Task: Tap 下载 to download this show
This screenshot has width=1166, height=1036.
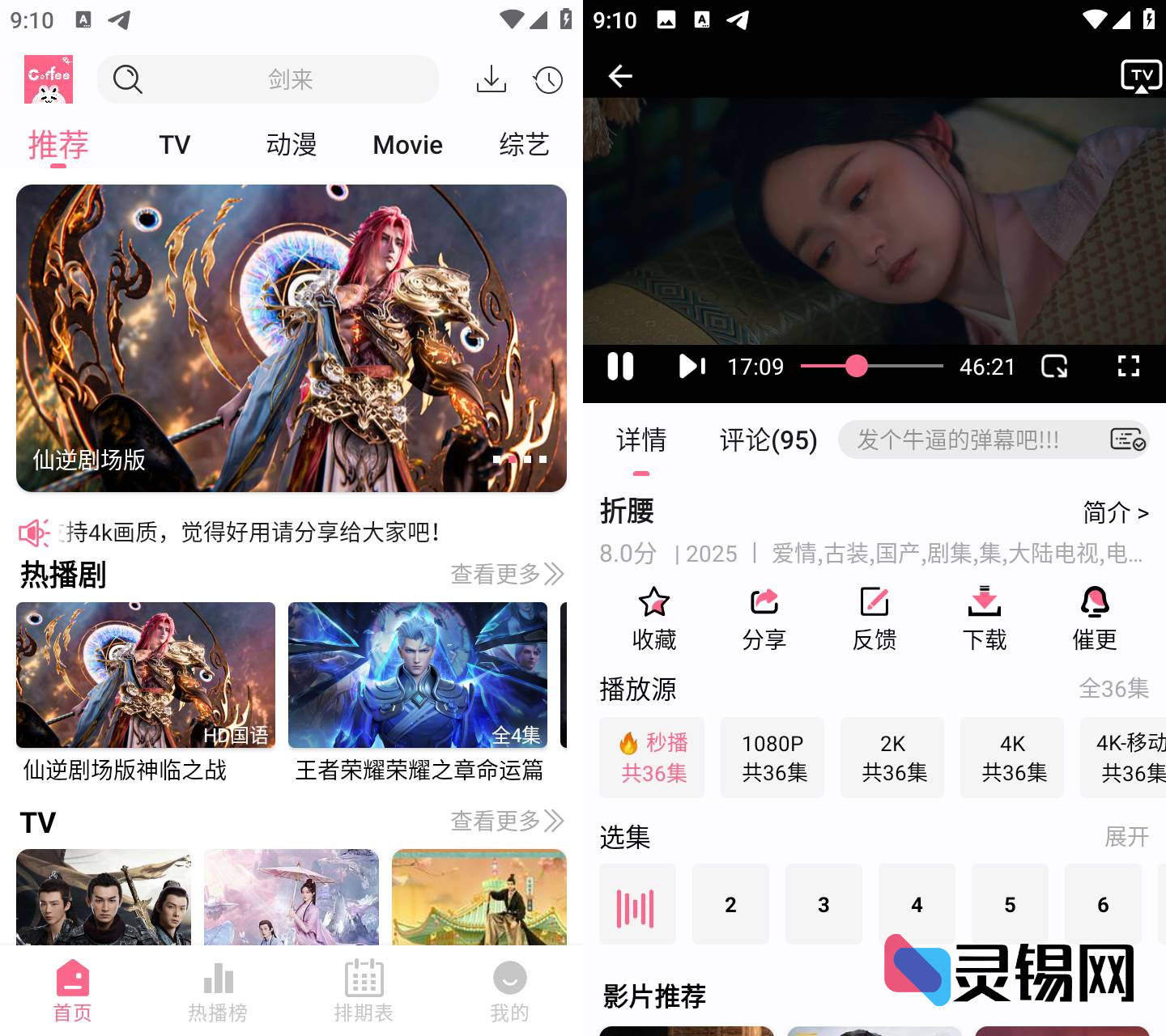Action: (984, 618)
